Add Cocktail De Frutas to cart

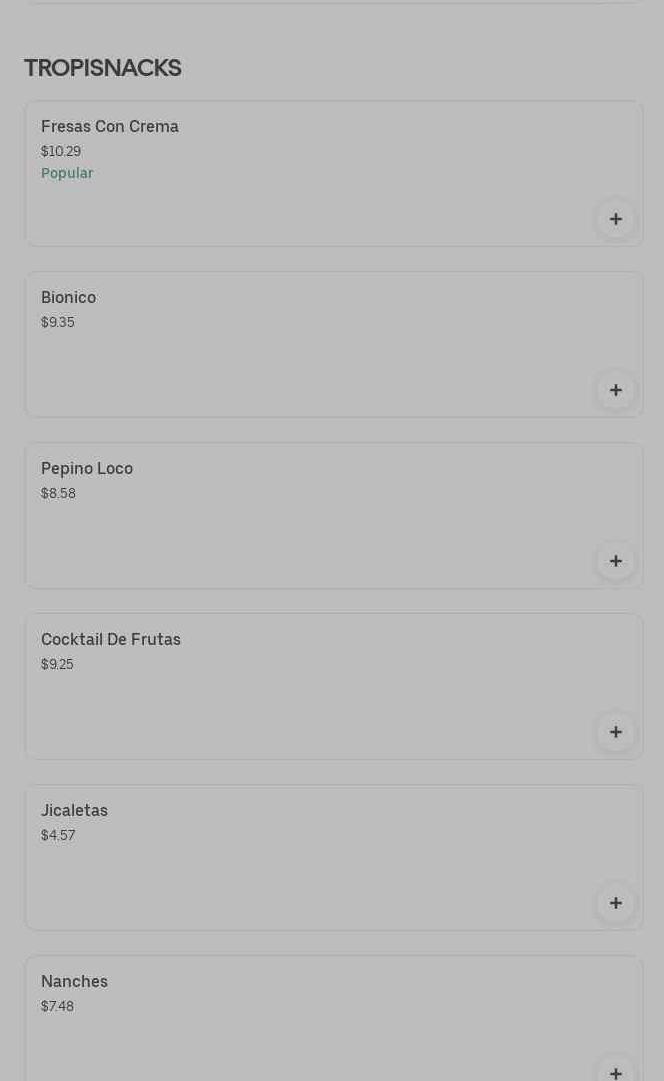coord(616,732)
